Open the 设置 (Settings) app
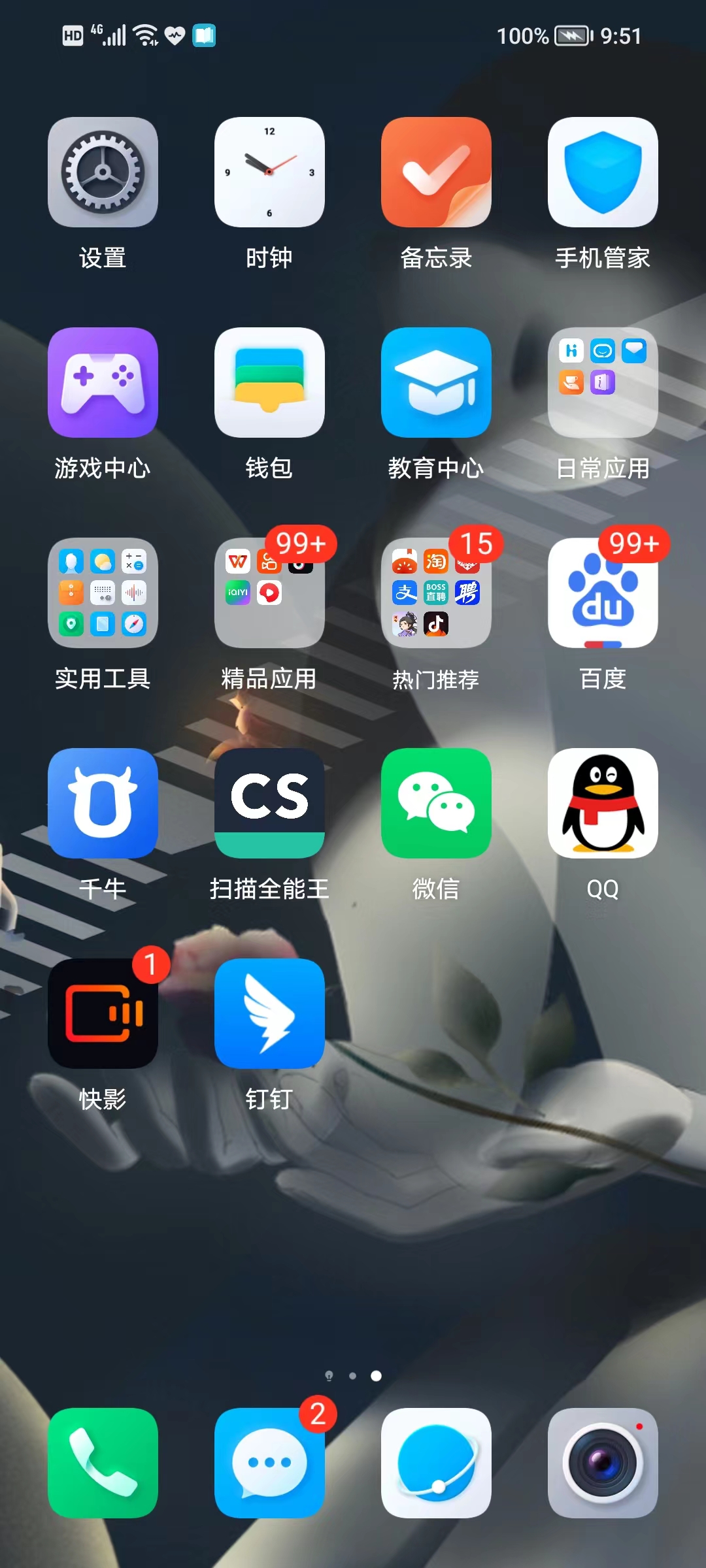The height and width of the screenshot is (1568, 706). click(x=103, y=172)
